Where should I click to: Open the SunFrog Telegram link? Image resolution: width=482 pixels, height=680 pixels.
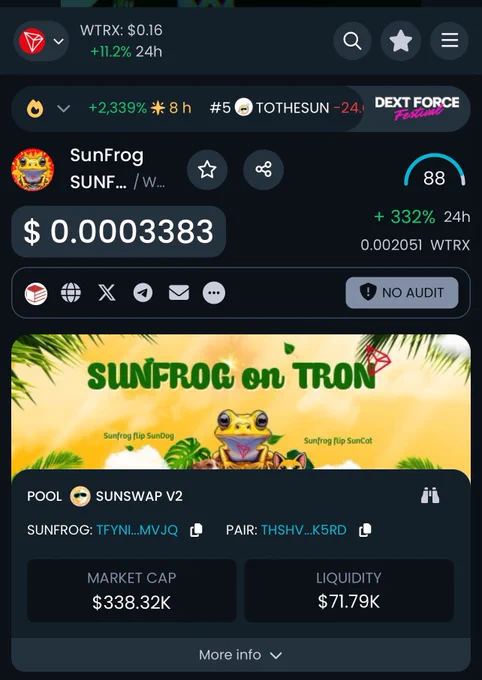click(x=143, y=293)
